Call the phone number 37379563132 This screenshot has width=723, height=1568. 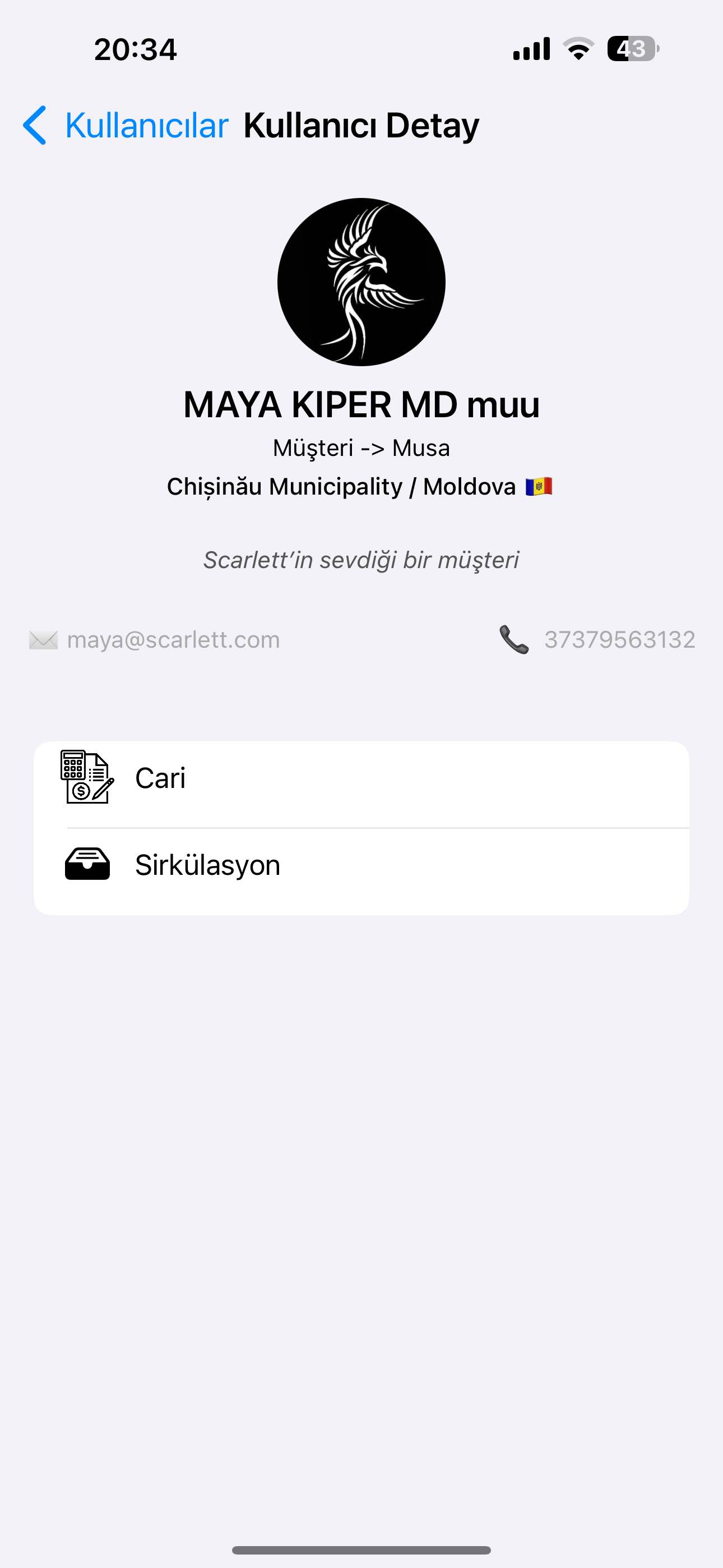tap(619, 640)
